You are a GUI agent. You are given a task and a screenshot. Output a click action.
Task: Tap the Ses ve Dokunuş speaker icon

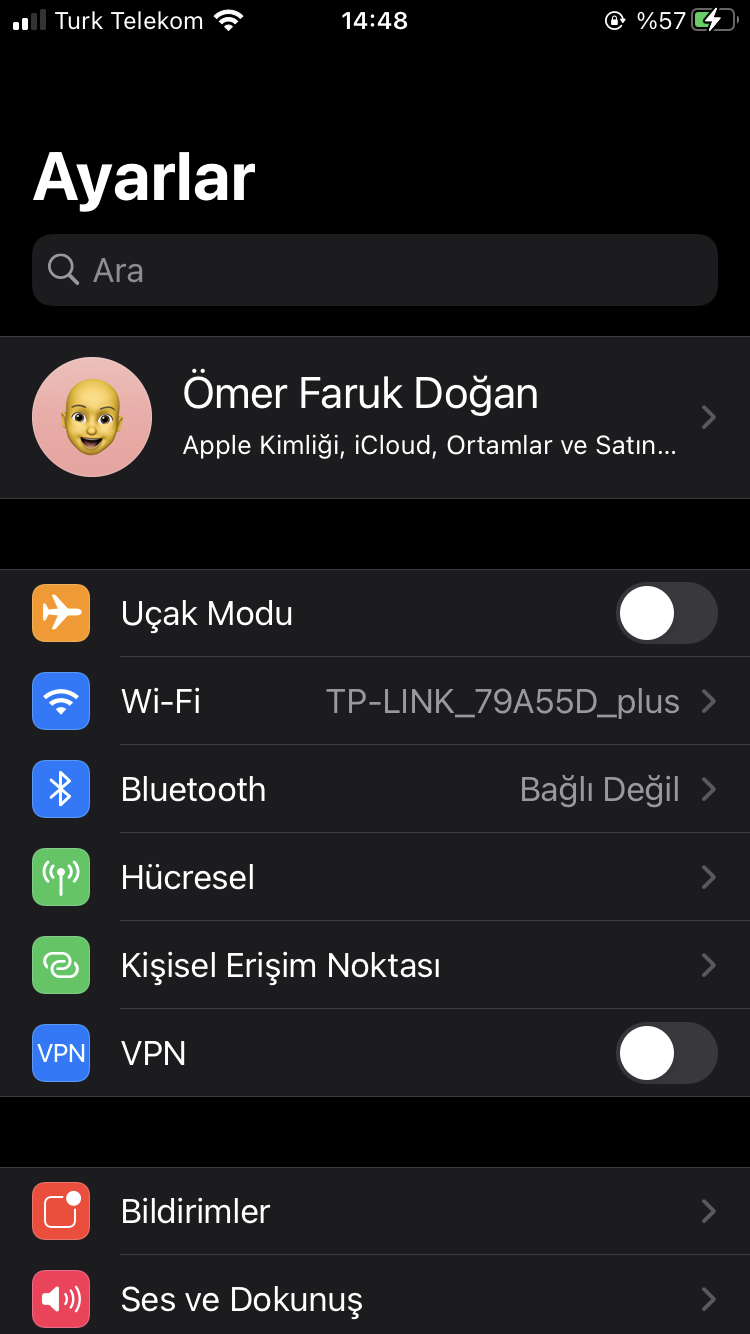tap(62, 1299)
